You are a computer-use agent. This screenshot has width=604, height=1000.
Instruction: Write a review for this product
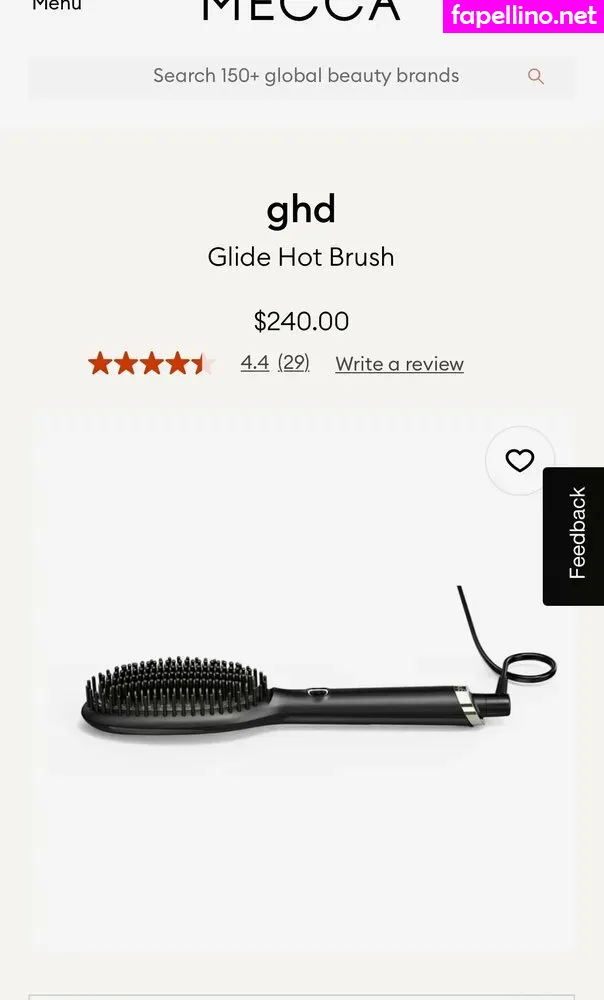pos(399,364)
